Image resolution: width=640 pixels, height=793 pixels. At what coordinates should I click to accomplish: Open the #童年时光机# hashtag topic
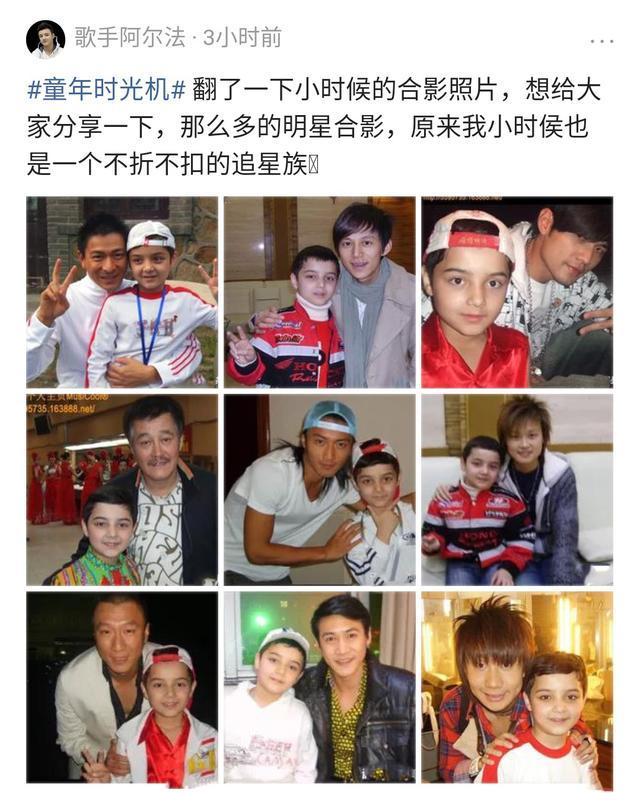tap(106, 89)
